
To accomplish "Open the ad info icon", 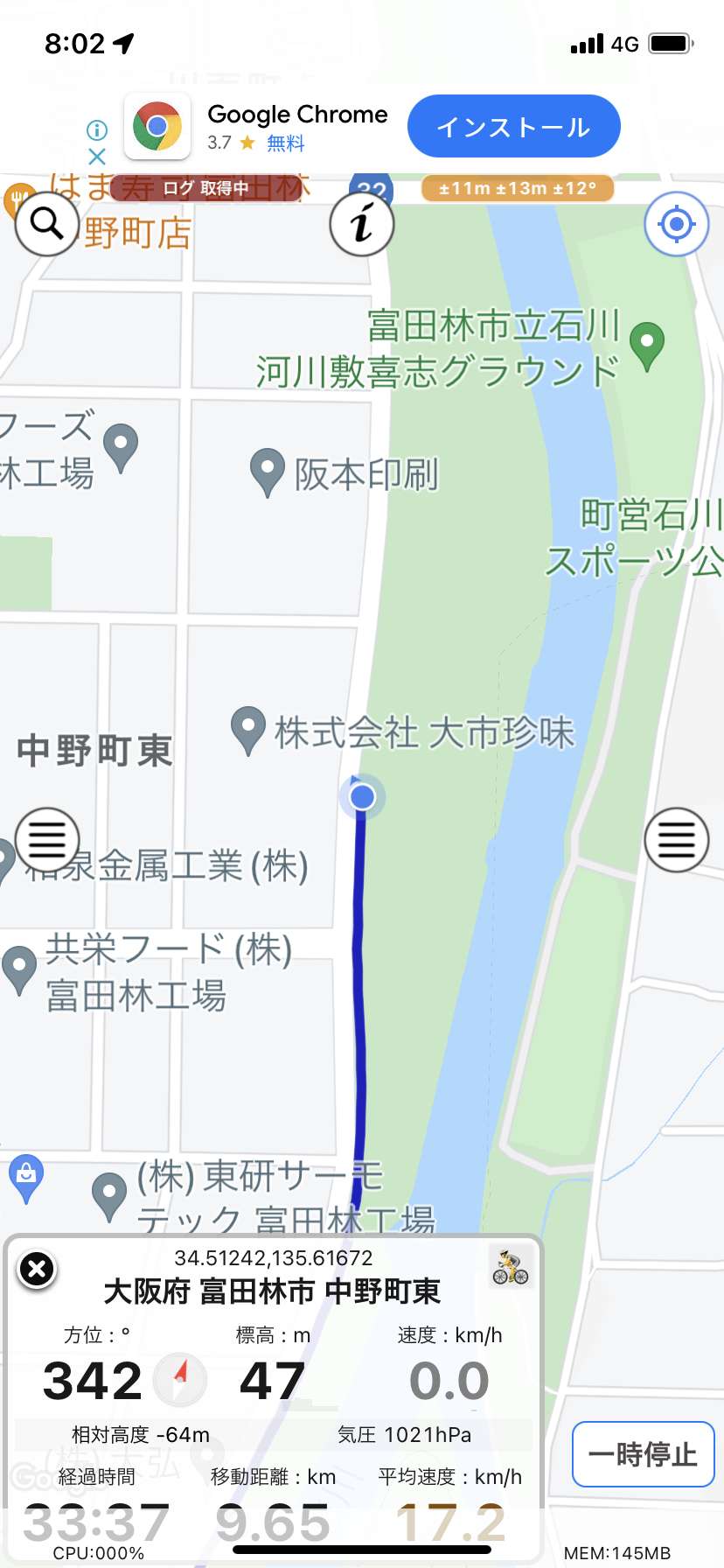I will 97,130.
